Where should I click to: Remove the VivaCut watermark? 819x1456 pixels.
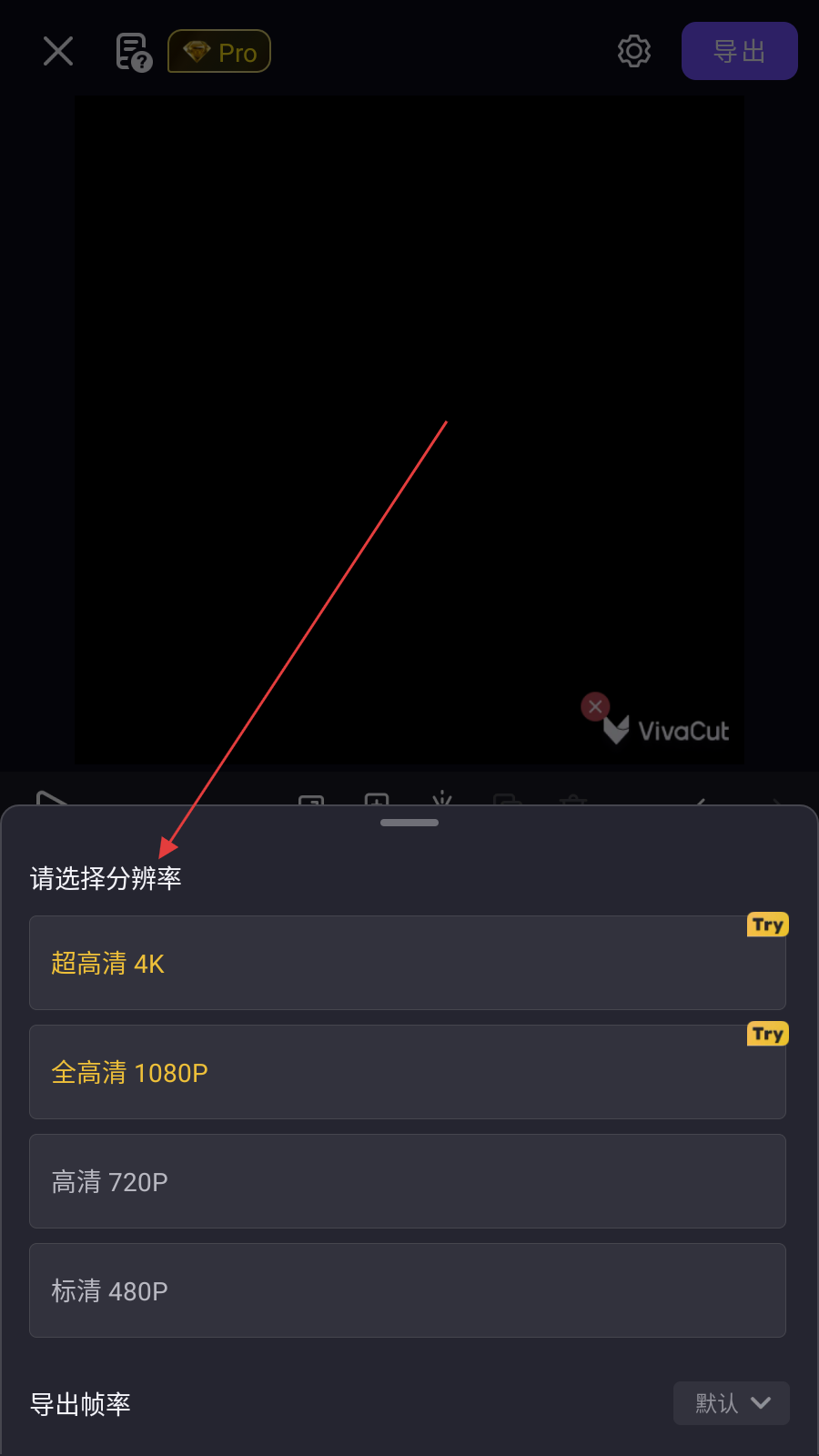pyautogui.click(x=595, y=706)
